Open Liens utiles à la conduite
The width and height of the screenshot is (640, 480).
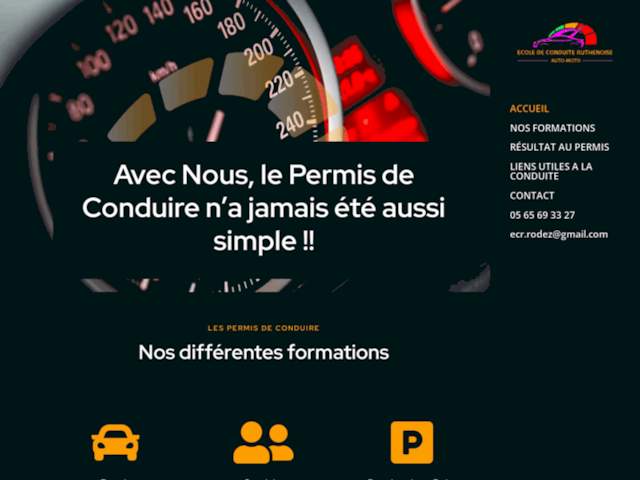coord(551,170)
